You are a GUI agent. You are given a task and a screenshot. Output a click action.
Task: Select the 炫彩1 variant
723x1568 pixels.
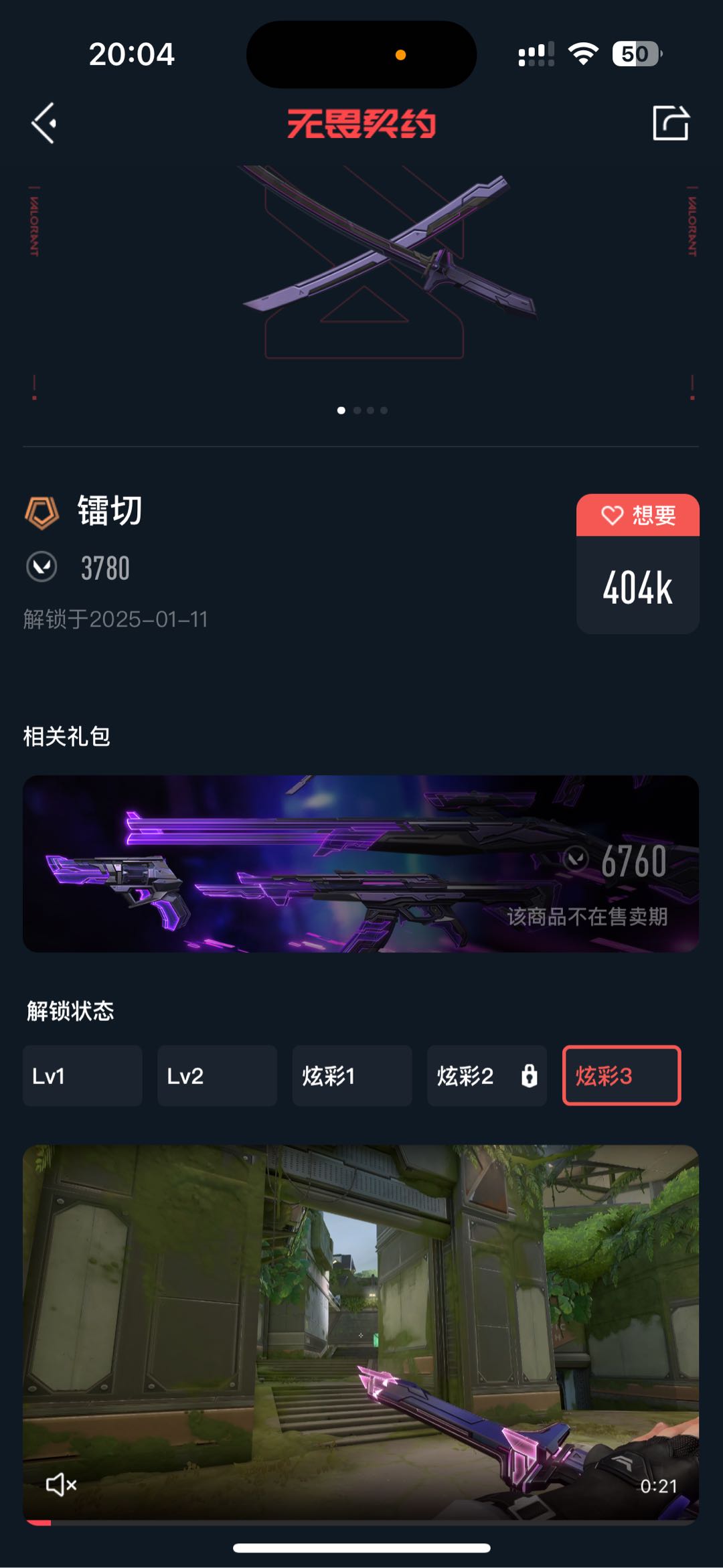pyautogui.click(x=352, y=1076)
